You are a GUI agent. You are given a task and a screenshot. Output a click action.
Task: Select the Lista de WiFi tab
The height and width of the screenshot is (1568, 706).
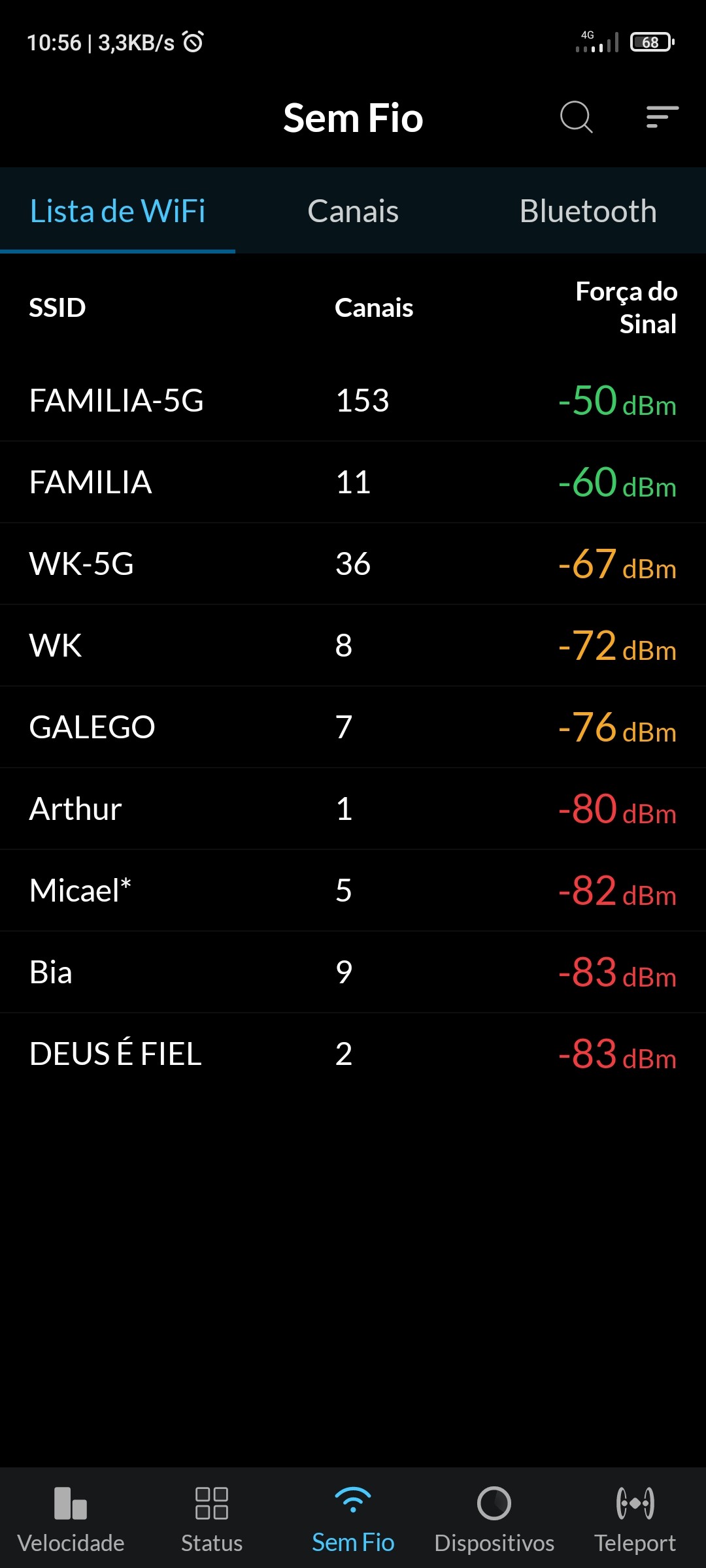[x=118, y=211]
